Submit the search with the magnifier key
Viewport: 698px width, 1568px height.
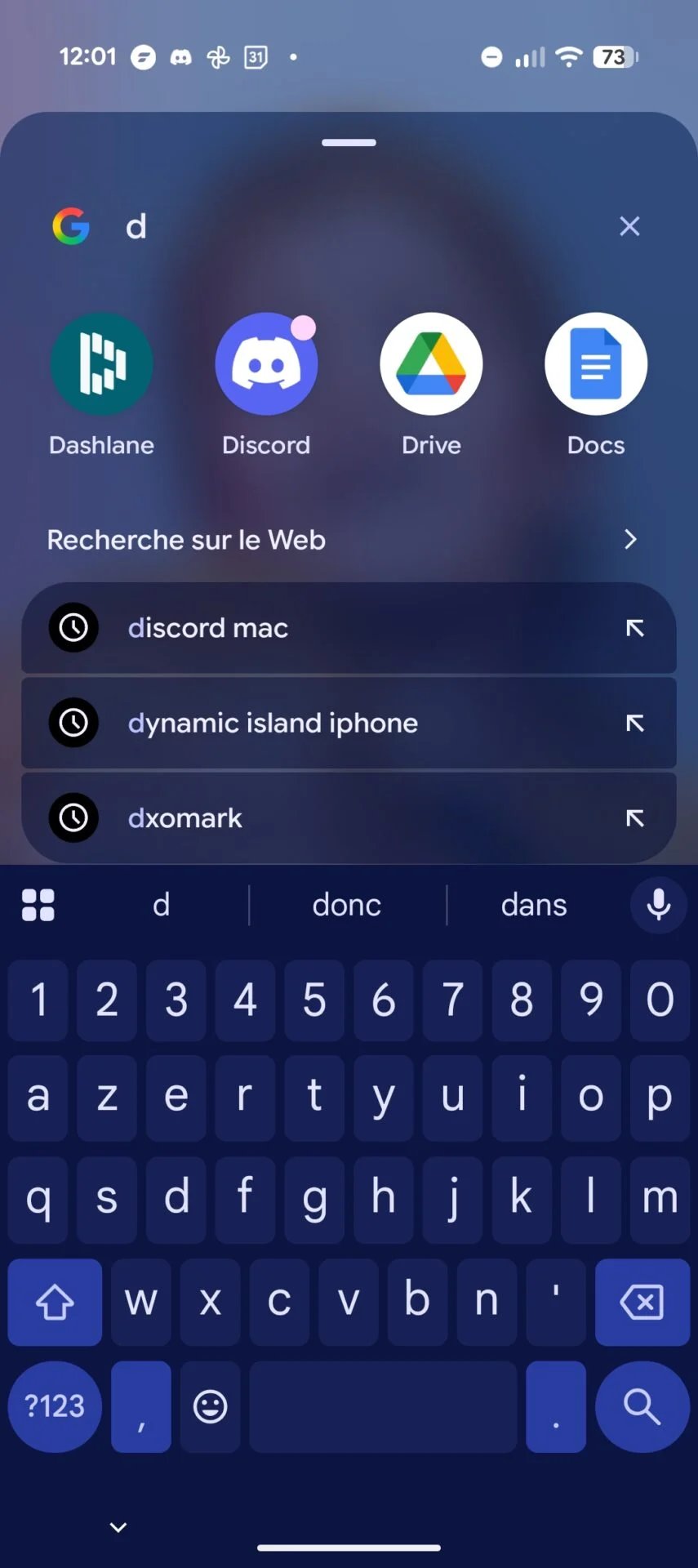point(642,1406)
